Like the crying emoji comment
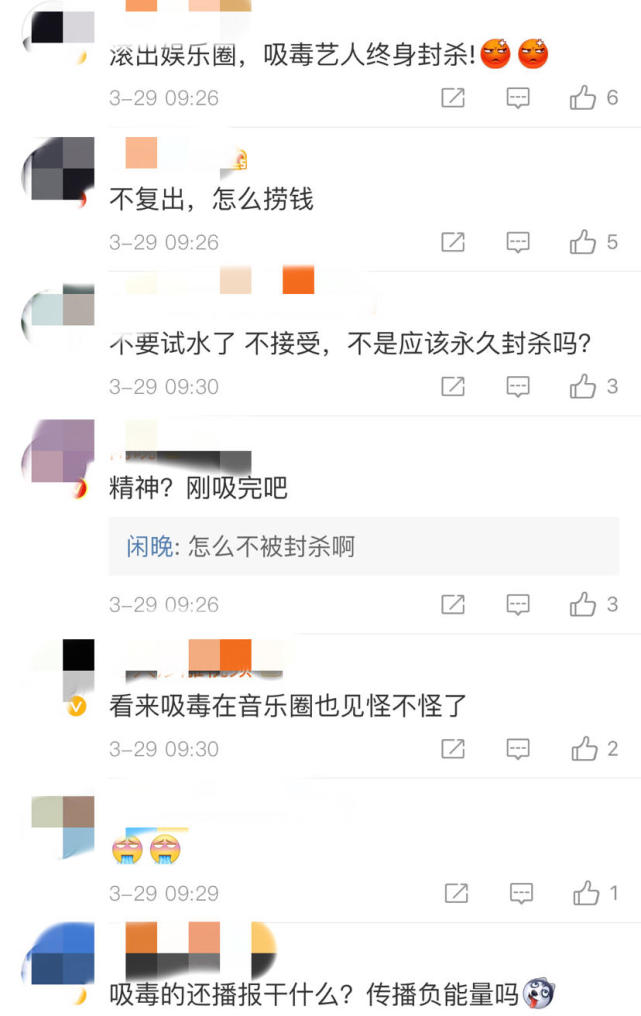The height and width of the screenshot is (1016, 641). click(x=586, y=893)
